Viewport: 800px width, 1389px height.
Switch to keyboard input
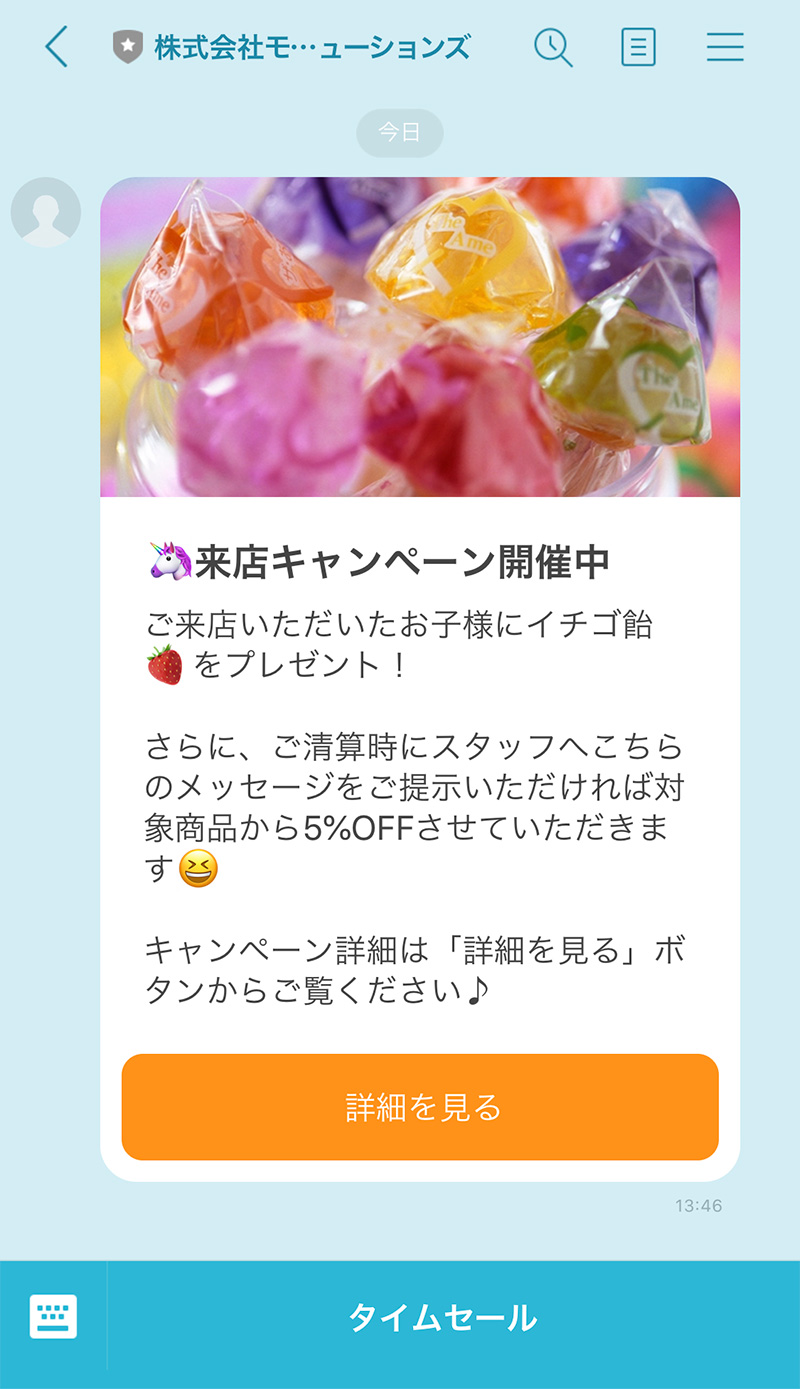pos(53,1317)
